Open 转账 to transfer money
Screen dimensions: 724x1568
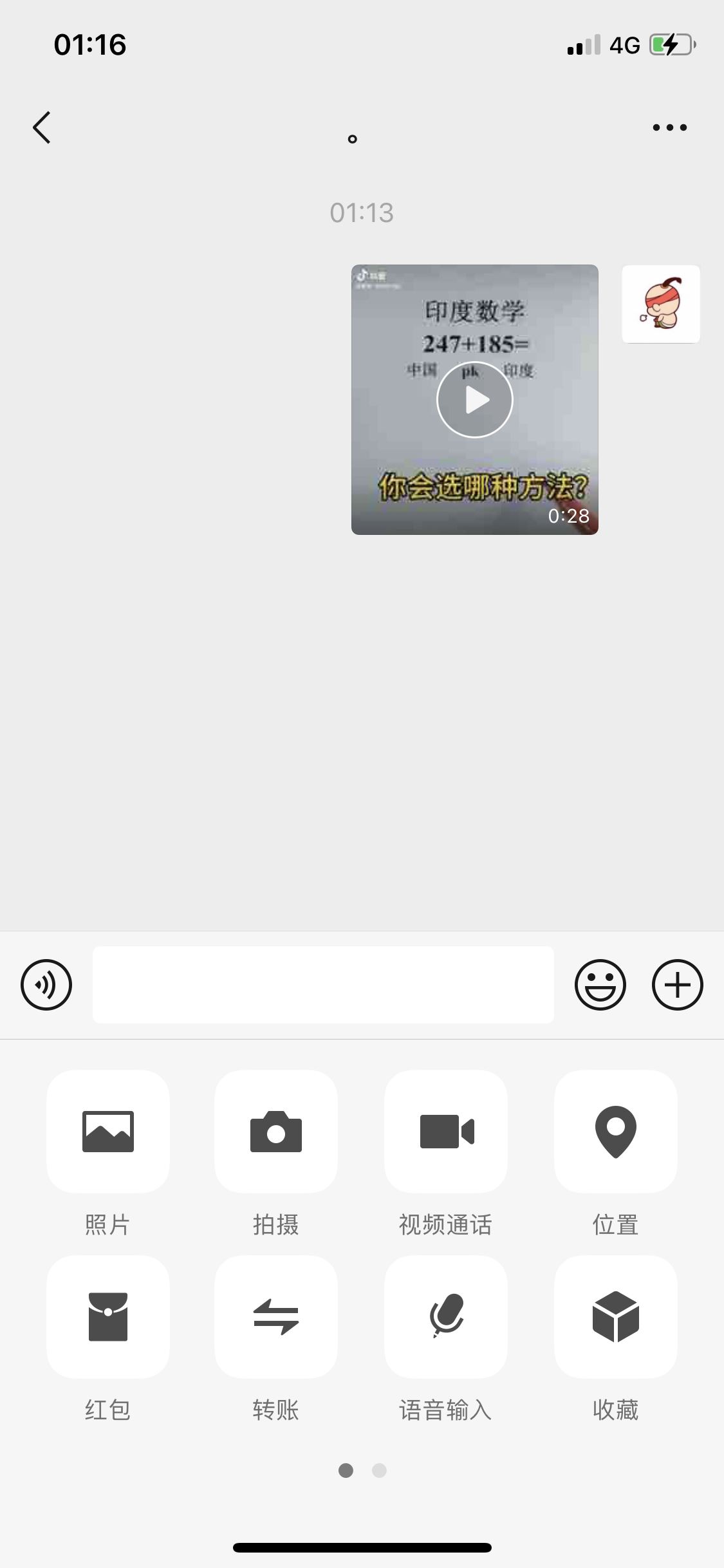coord(276,1317)
